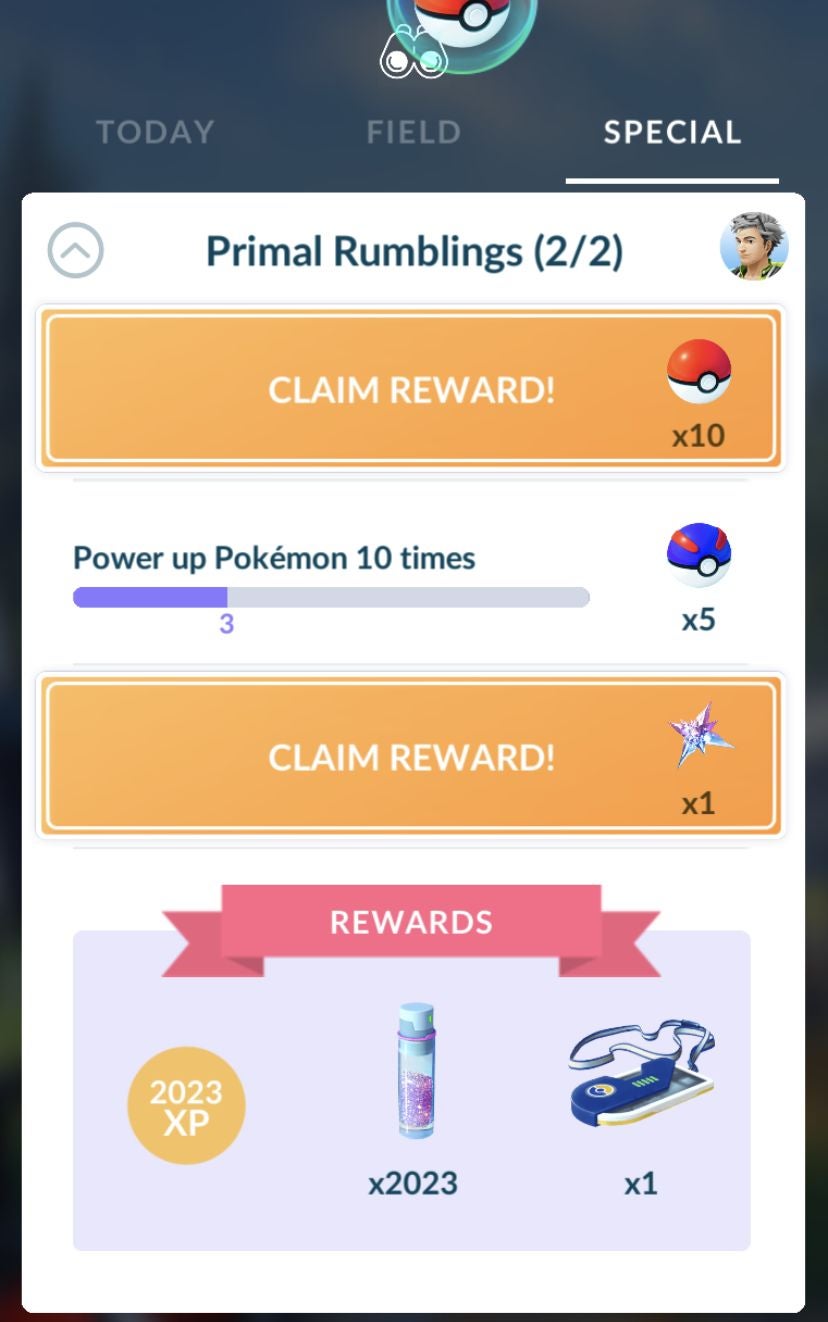Tap the 'Power up Pokémon 10 times' task

[272, 558]
